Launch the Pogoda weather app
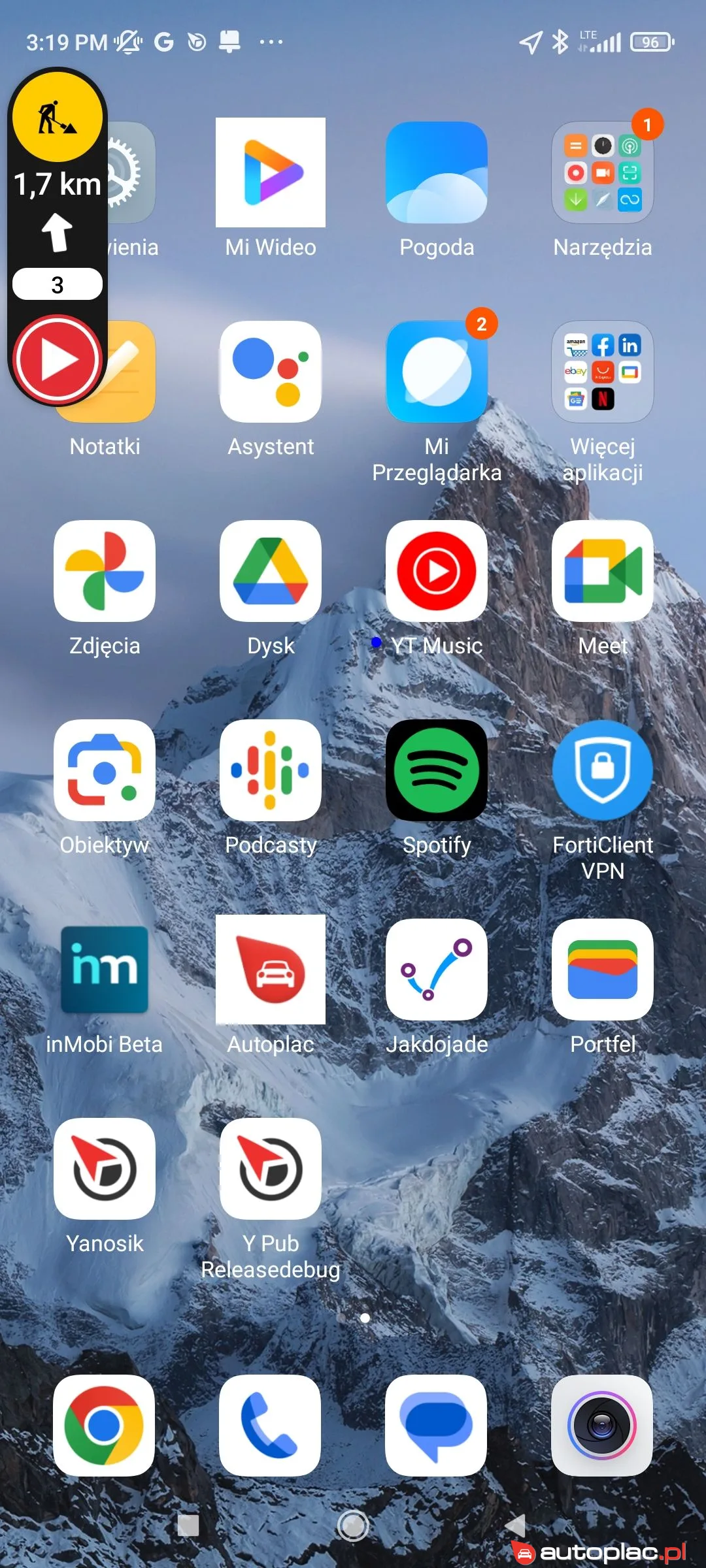Viewport: 706px width, 1568px height. 437,173
